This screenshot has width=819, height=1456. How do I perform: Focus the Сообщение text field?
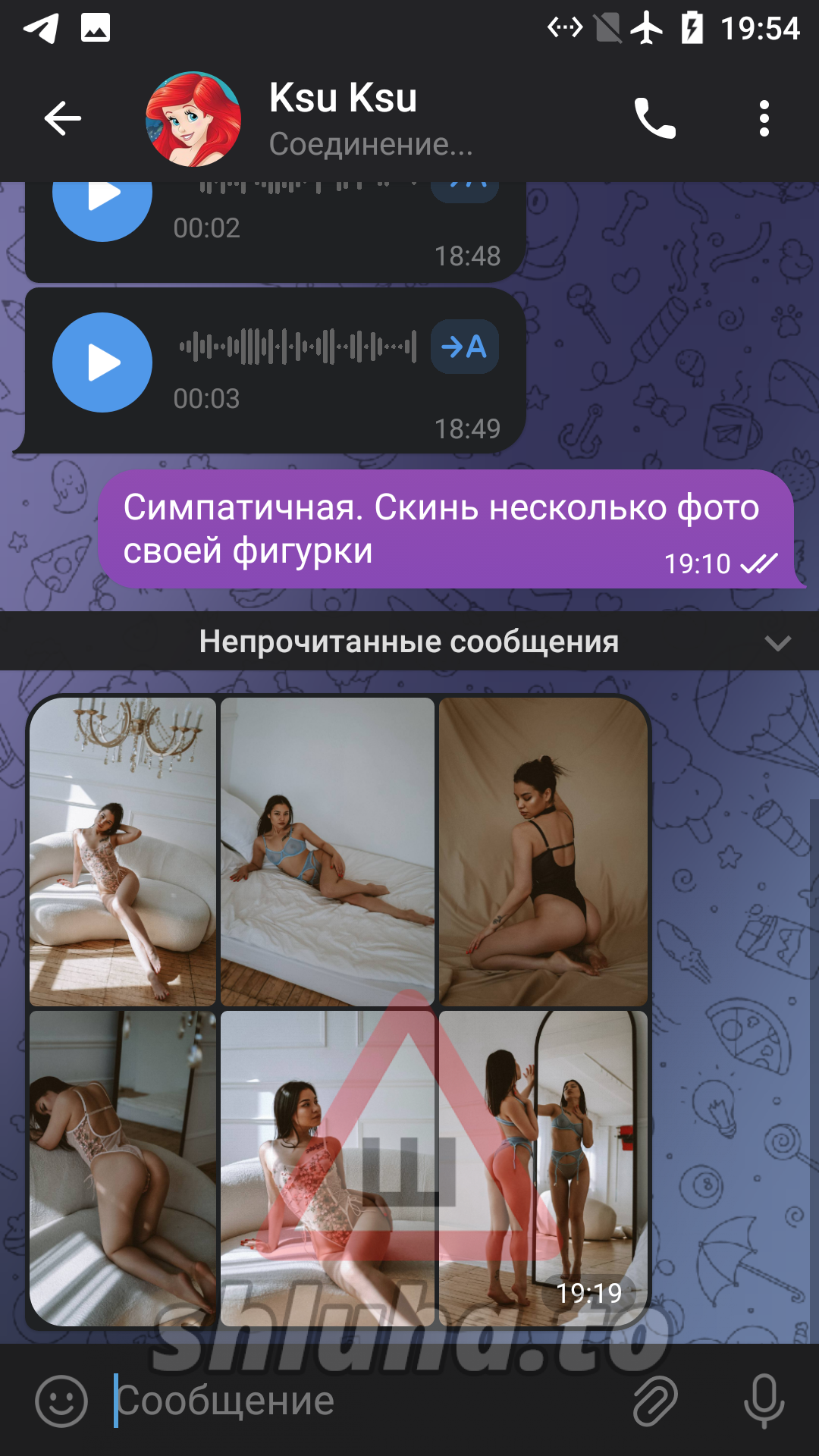tap(364, 1401)
